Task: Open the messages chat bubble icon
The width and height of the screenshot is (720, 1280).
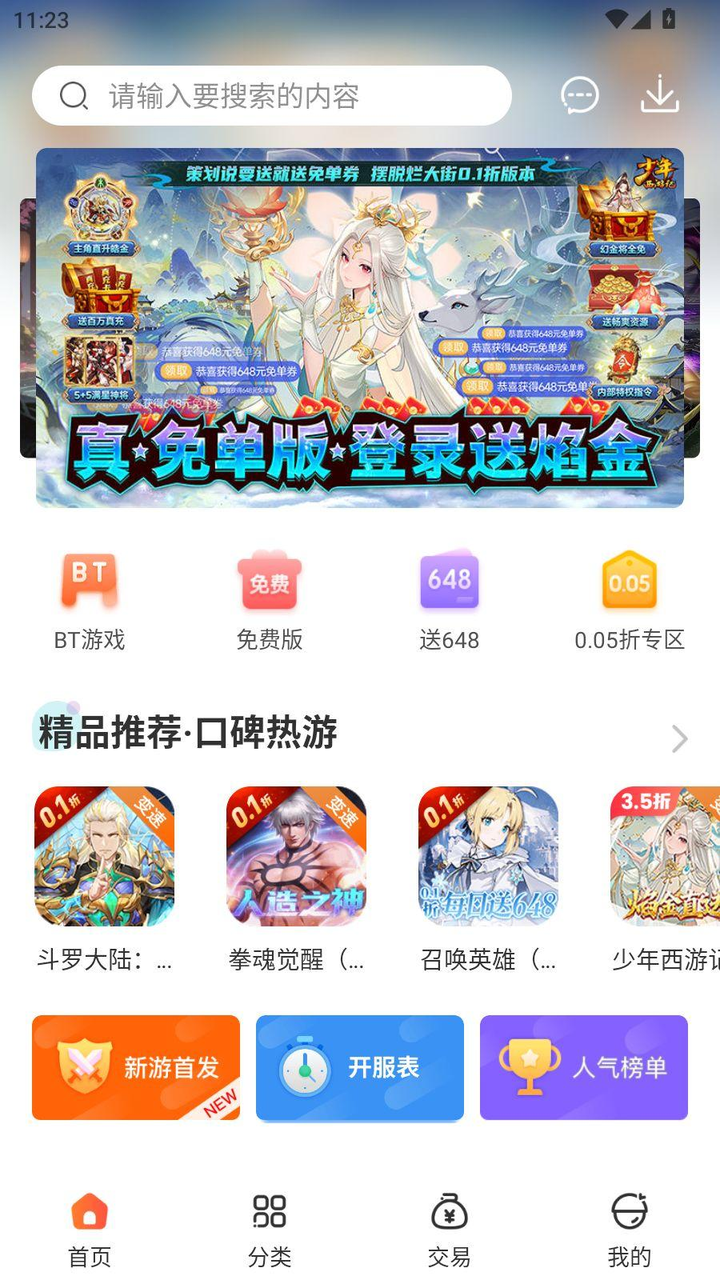Action: [579, 96]
